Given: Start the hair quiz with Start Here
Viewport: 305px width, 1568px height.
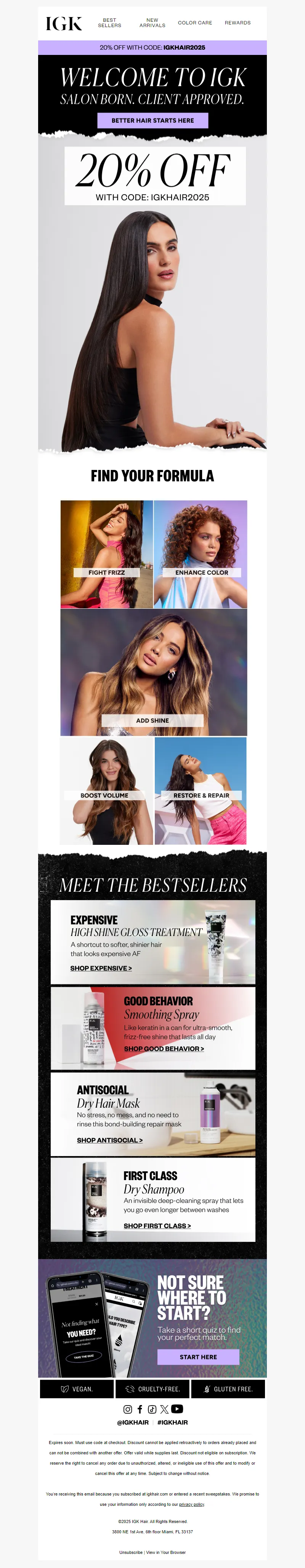Looking at the screenshot, I should [199, 1357].
